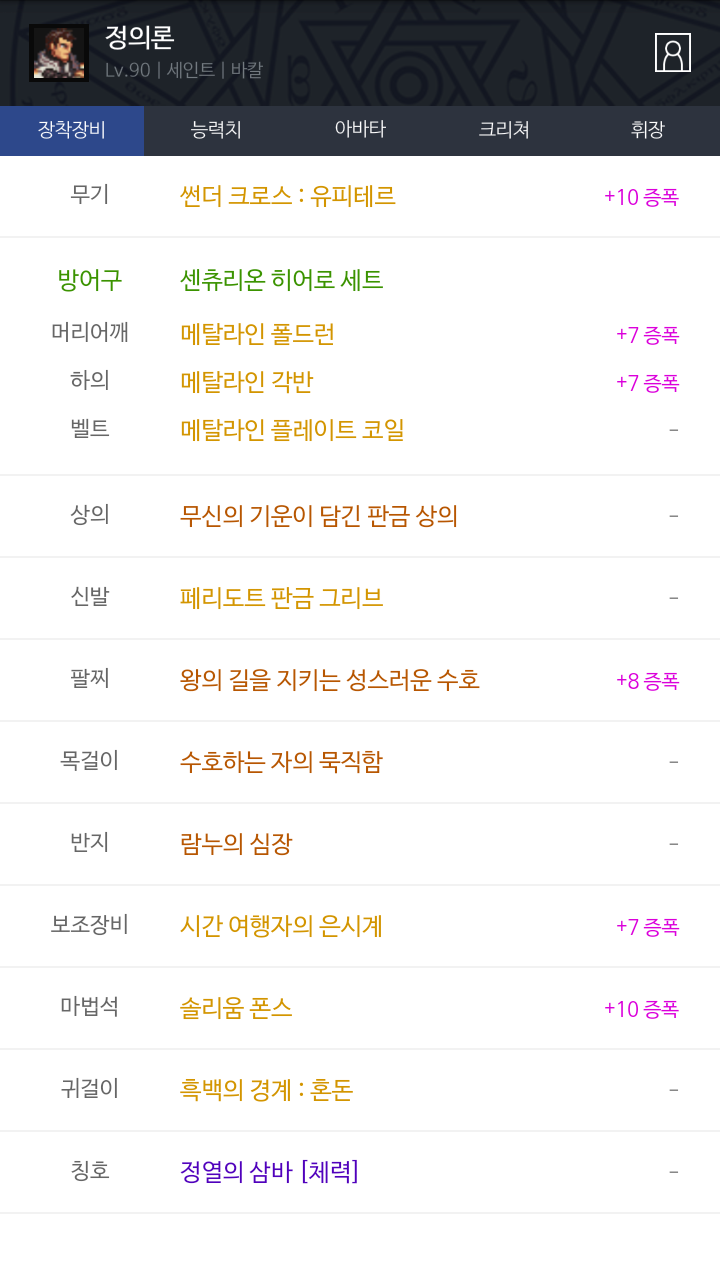
Task: Switch to the 아바타 tab
Action: [360, 130]
